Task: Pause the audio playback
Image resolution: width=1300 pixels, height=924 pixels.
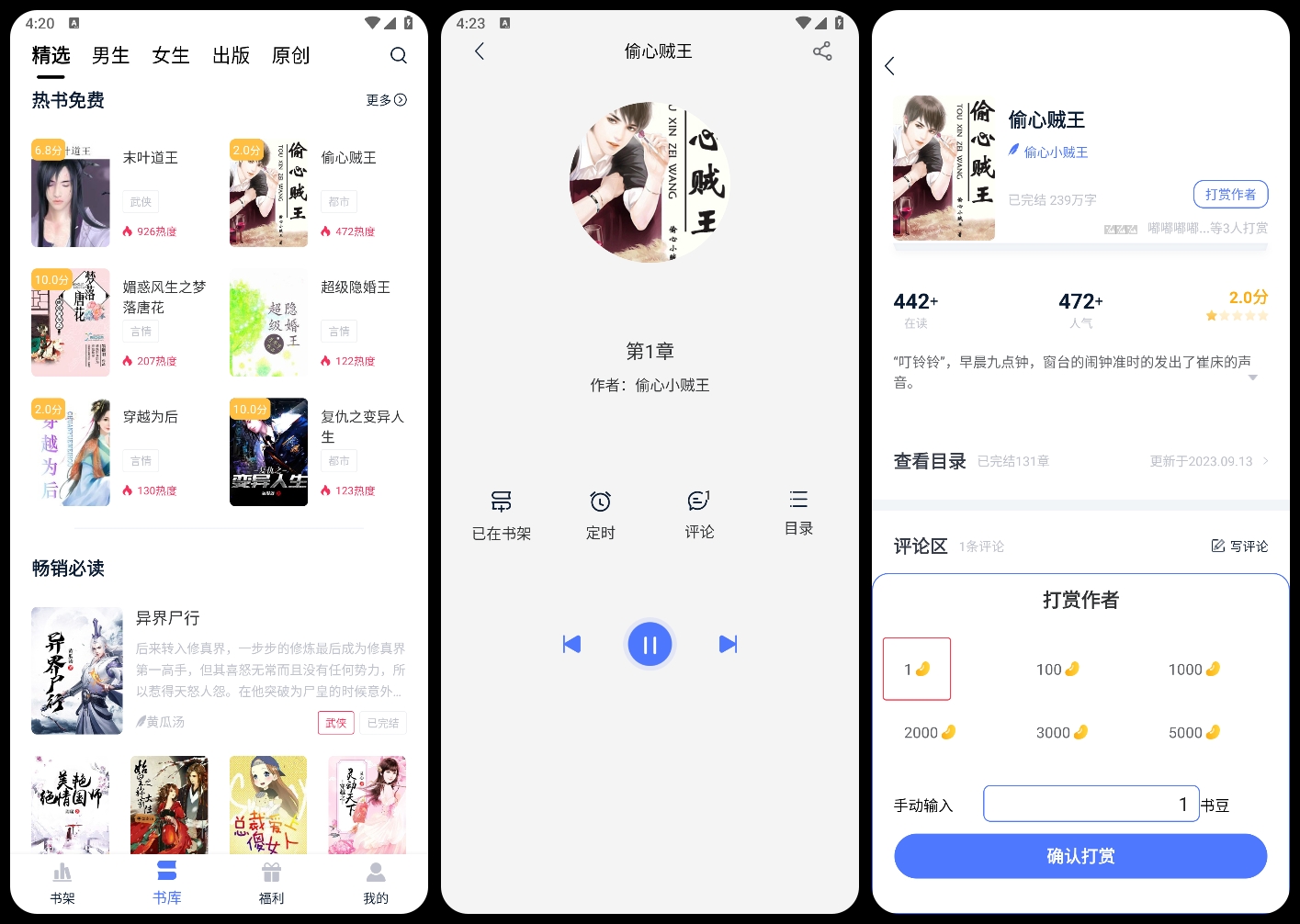Action: pos(650,645)
